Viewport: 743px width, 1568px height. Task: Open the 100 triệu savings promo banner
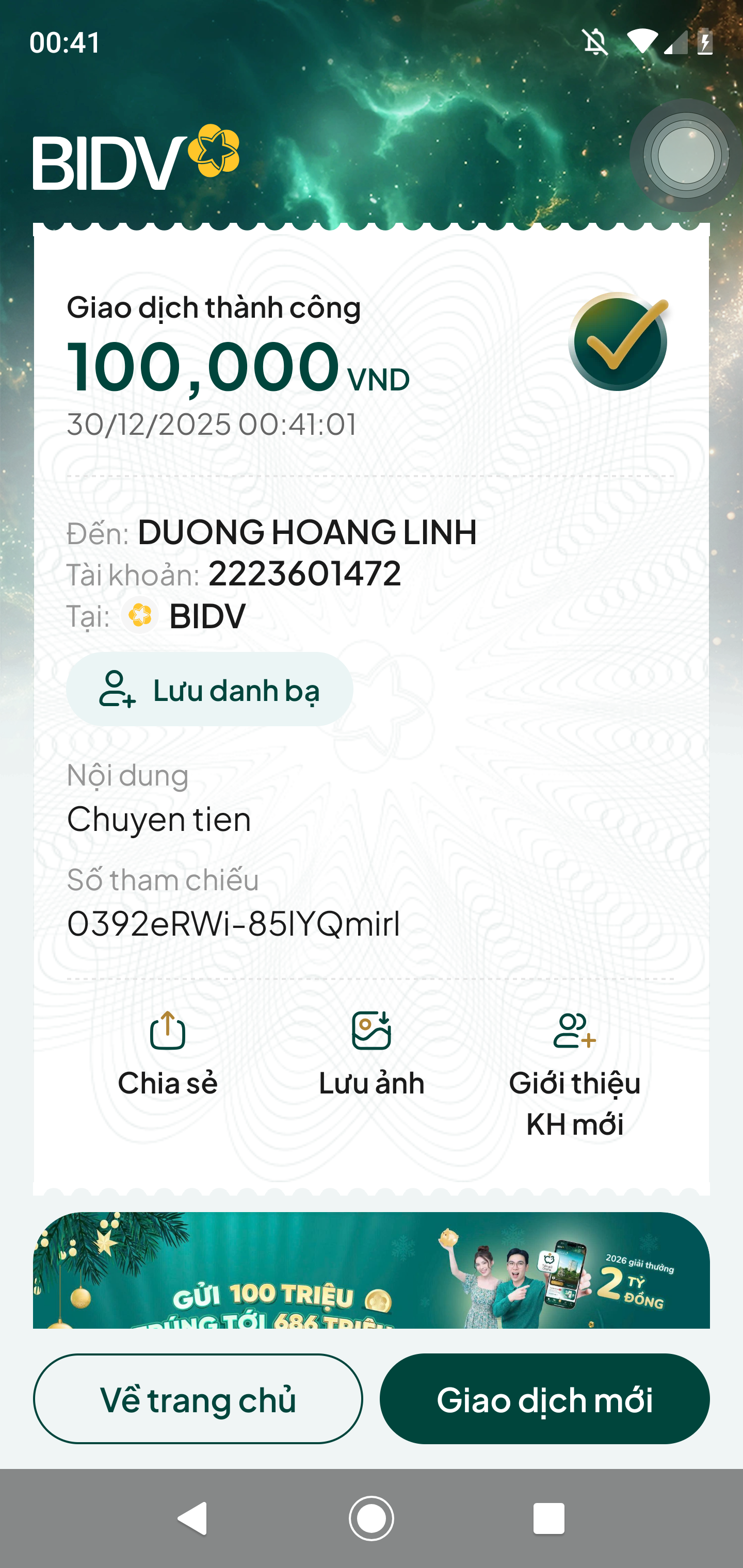pyautogui.click(x=371, y=1270)
